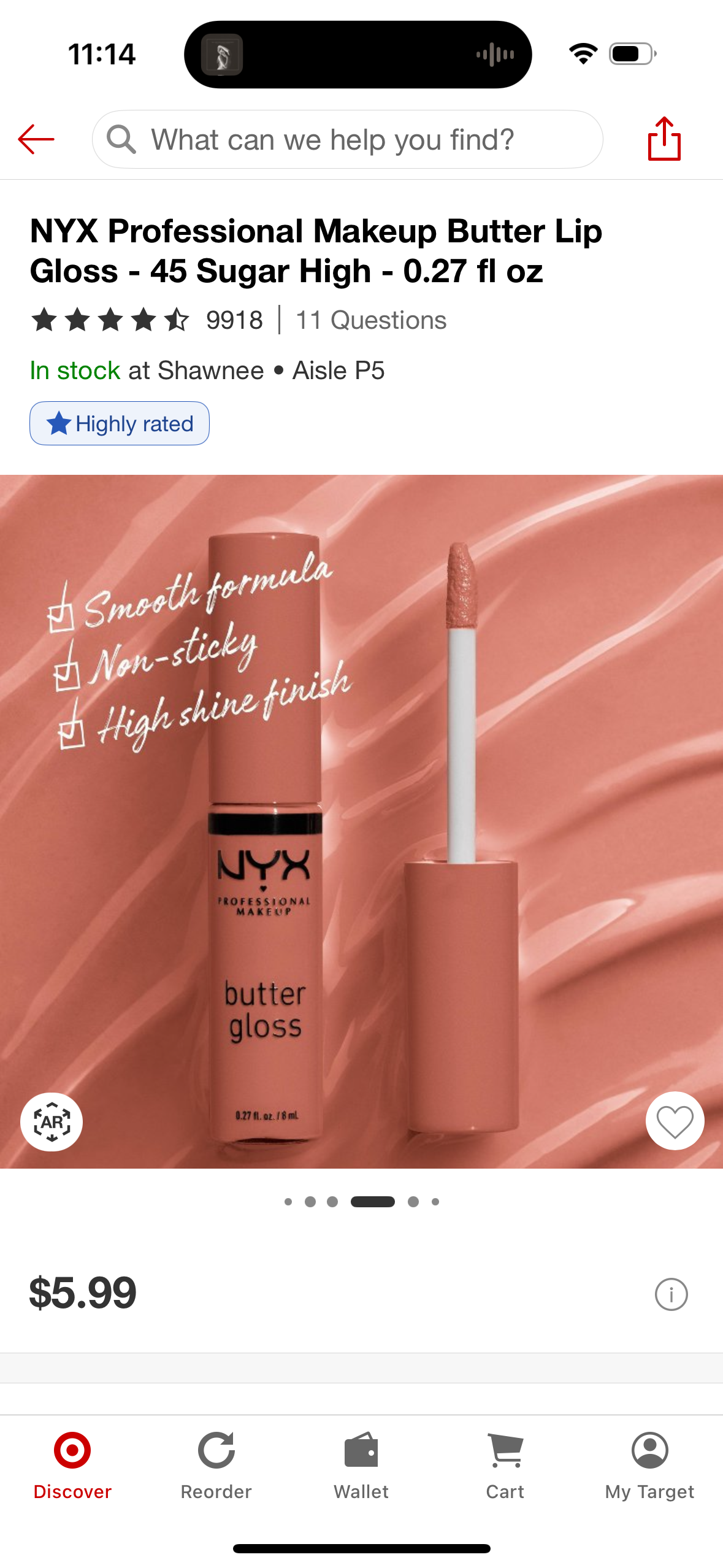Show price information details
723x1568 pixels.
[671, 1294]
